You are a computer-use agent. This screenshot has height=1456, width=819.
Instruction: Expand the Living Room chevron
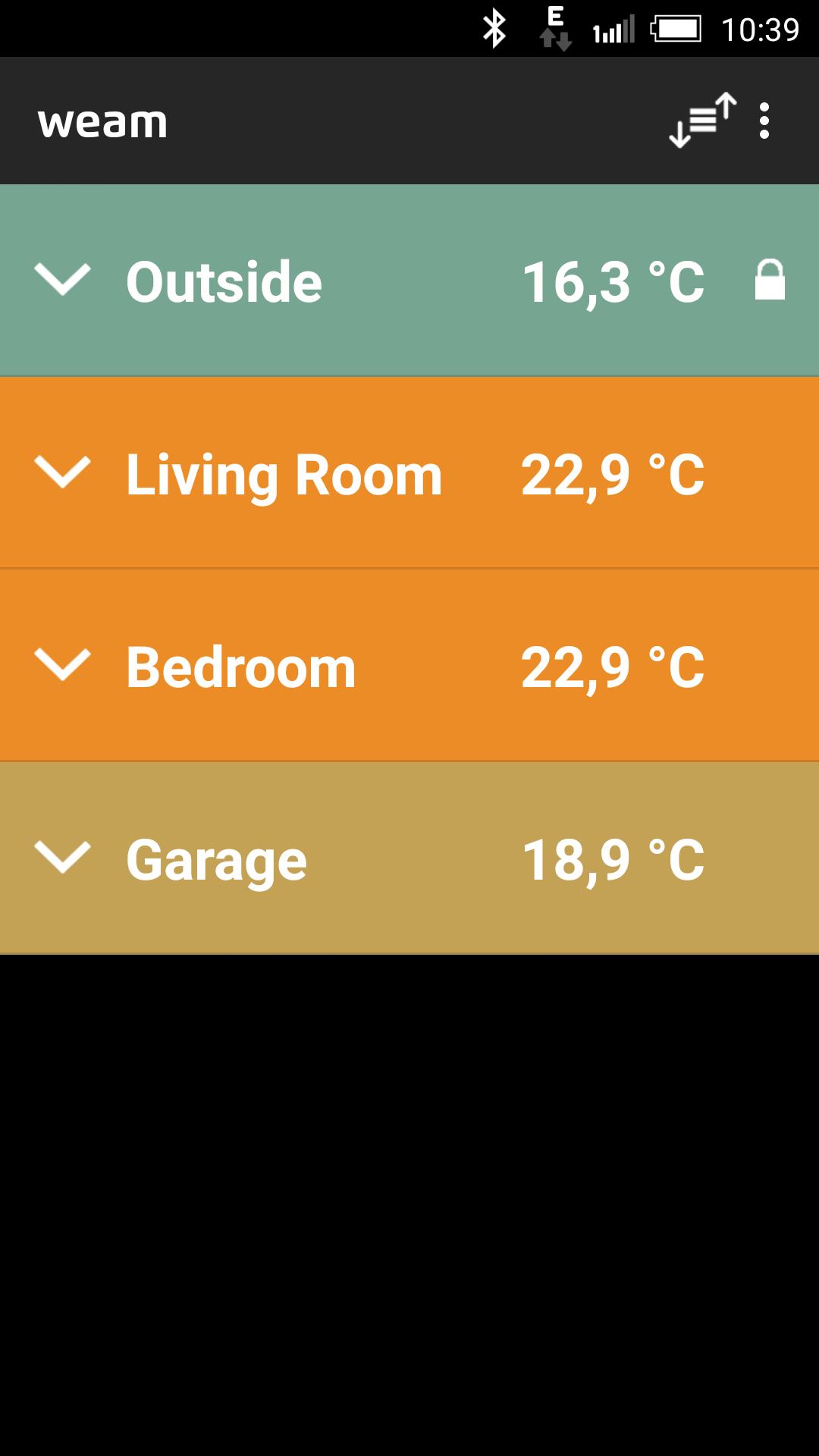click(63, 472)
